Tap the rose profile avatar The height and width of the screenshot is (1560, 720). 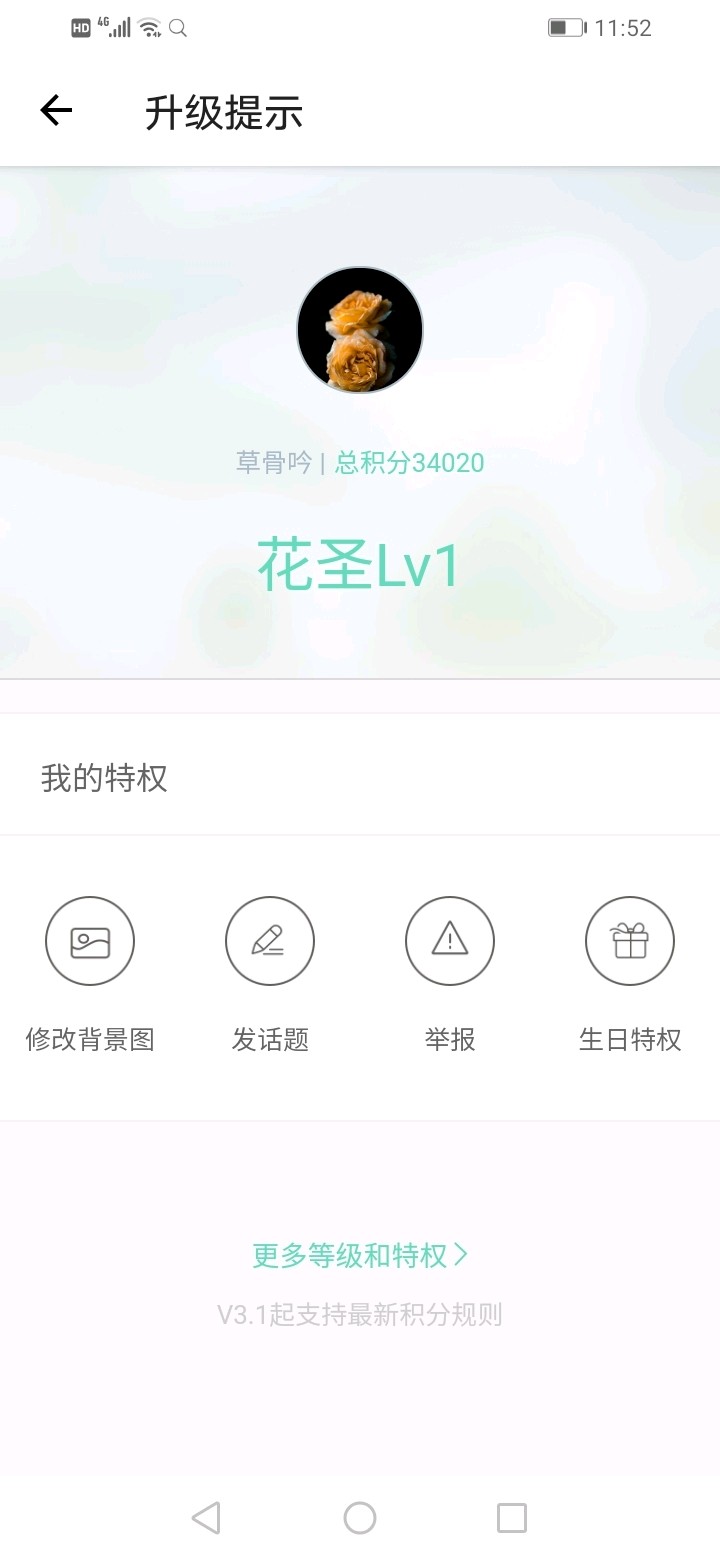(x=360, y=330)
